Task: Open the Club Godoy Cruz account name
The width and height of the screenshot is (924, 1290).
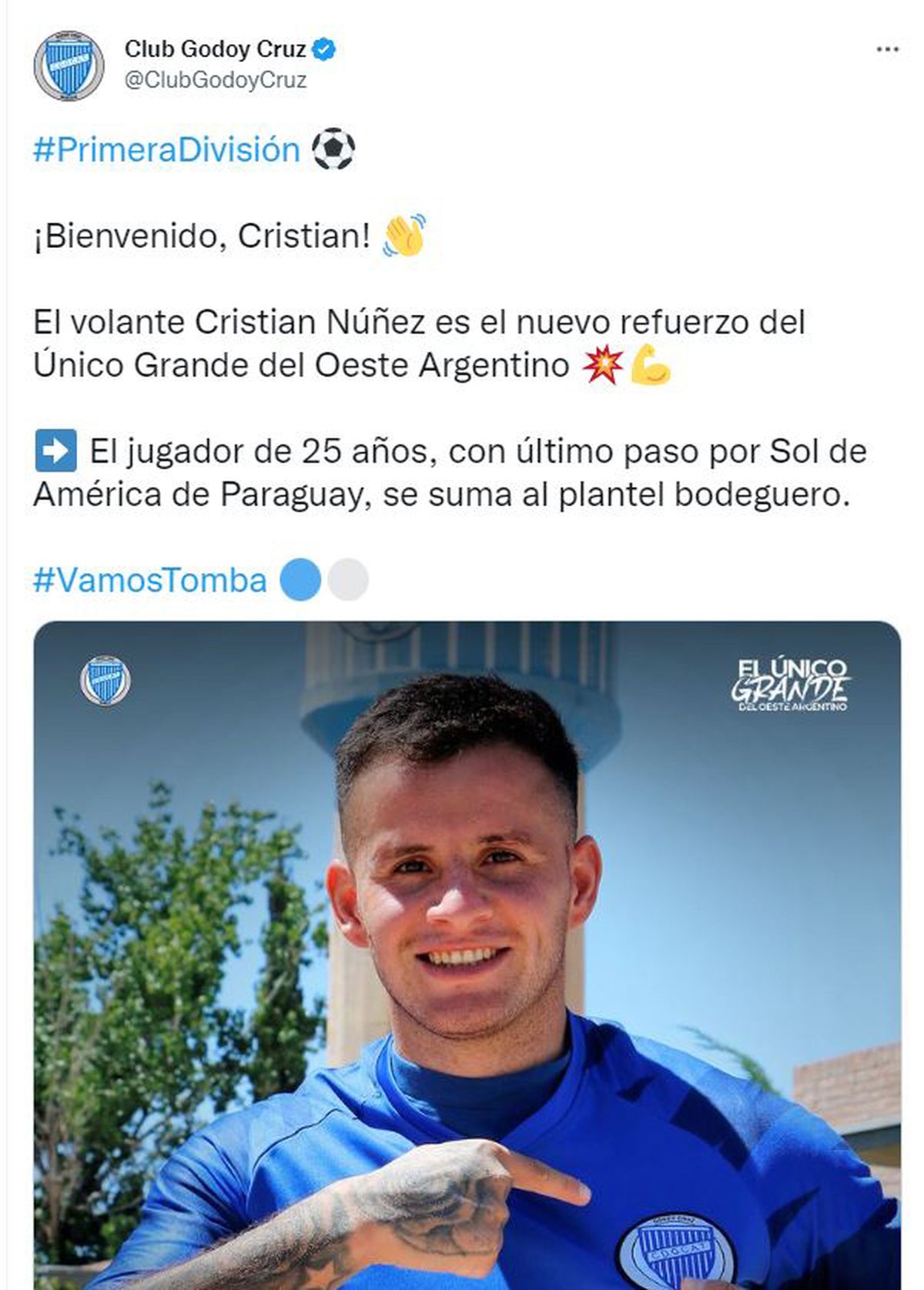Action: [215, 50]
